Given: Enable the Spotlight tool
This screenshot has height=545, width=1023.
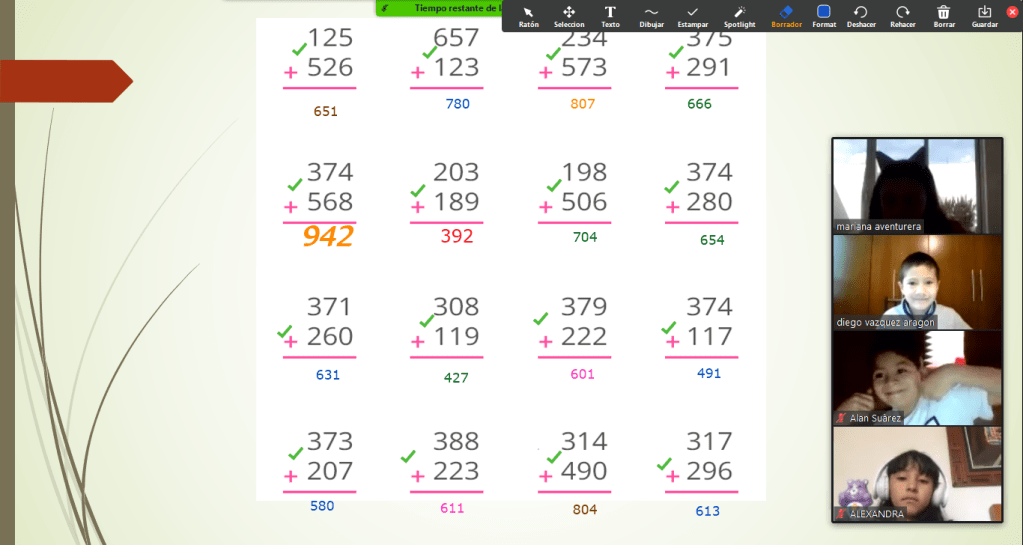Looking at the screenshot, I should [x=739, y=15].
